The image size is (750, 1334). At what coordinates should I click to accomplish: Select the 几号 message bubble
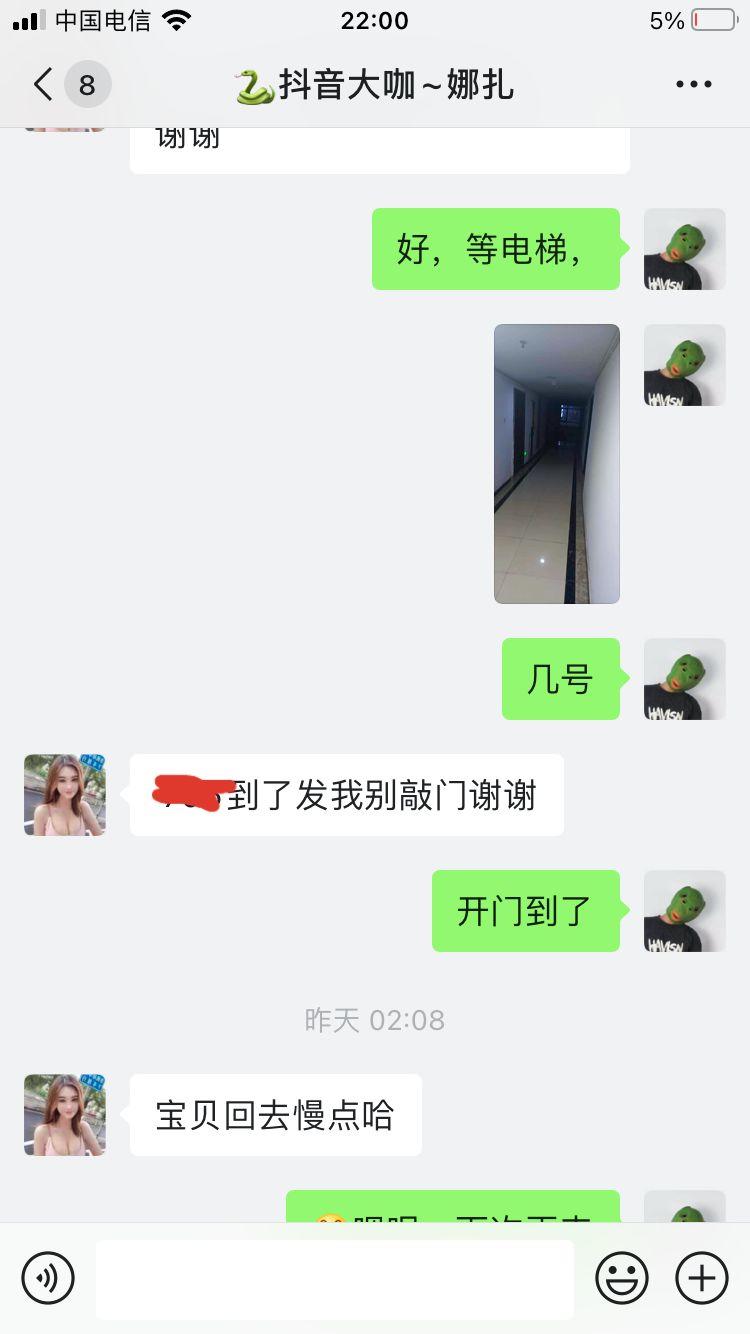pos(560,679)
